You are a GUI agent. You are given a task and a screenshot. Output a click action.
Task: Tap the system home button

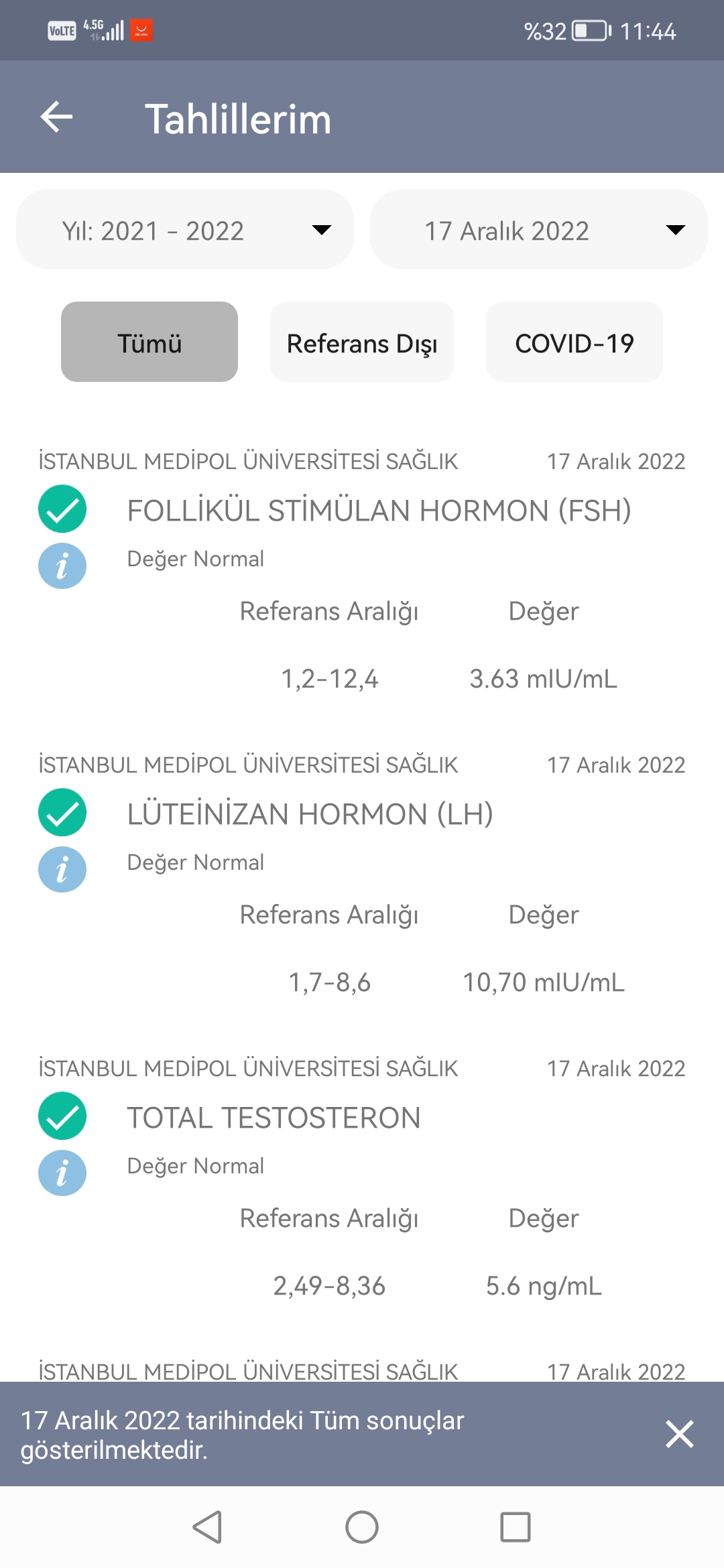(x=362, y=1528)
